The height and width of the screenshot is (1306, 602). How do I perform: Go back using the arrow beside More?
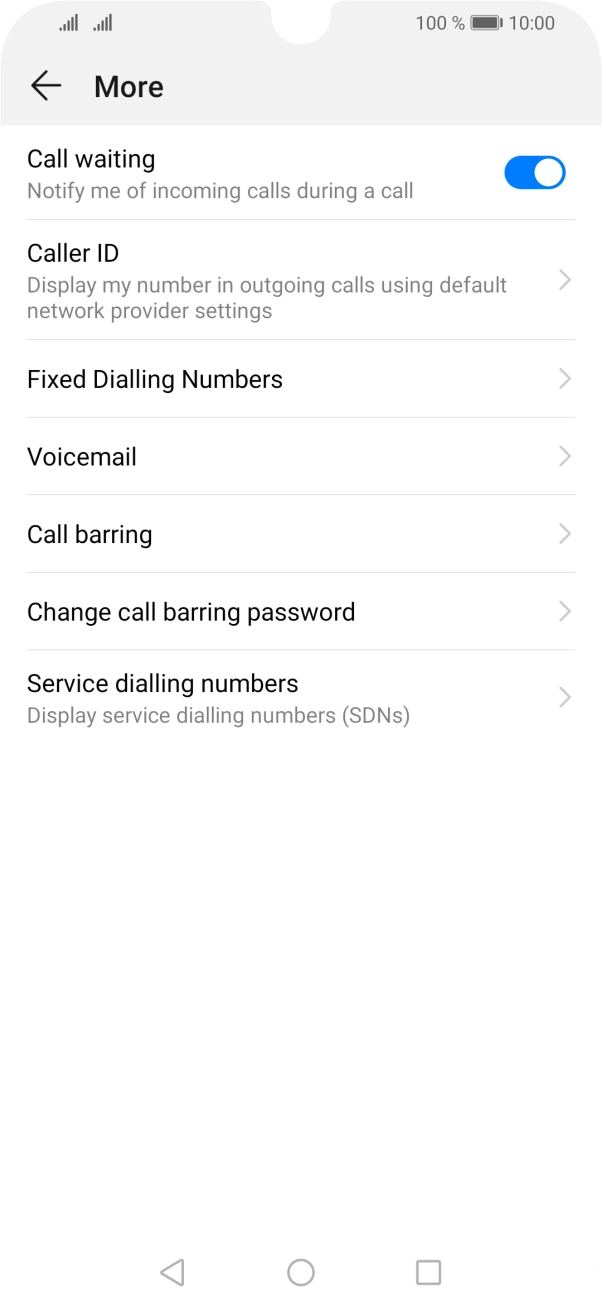(x=46, y=87)
